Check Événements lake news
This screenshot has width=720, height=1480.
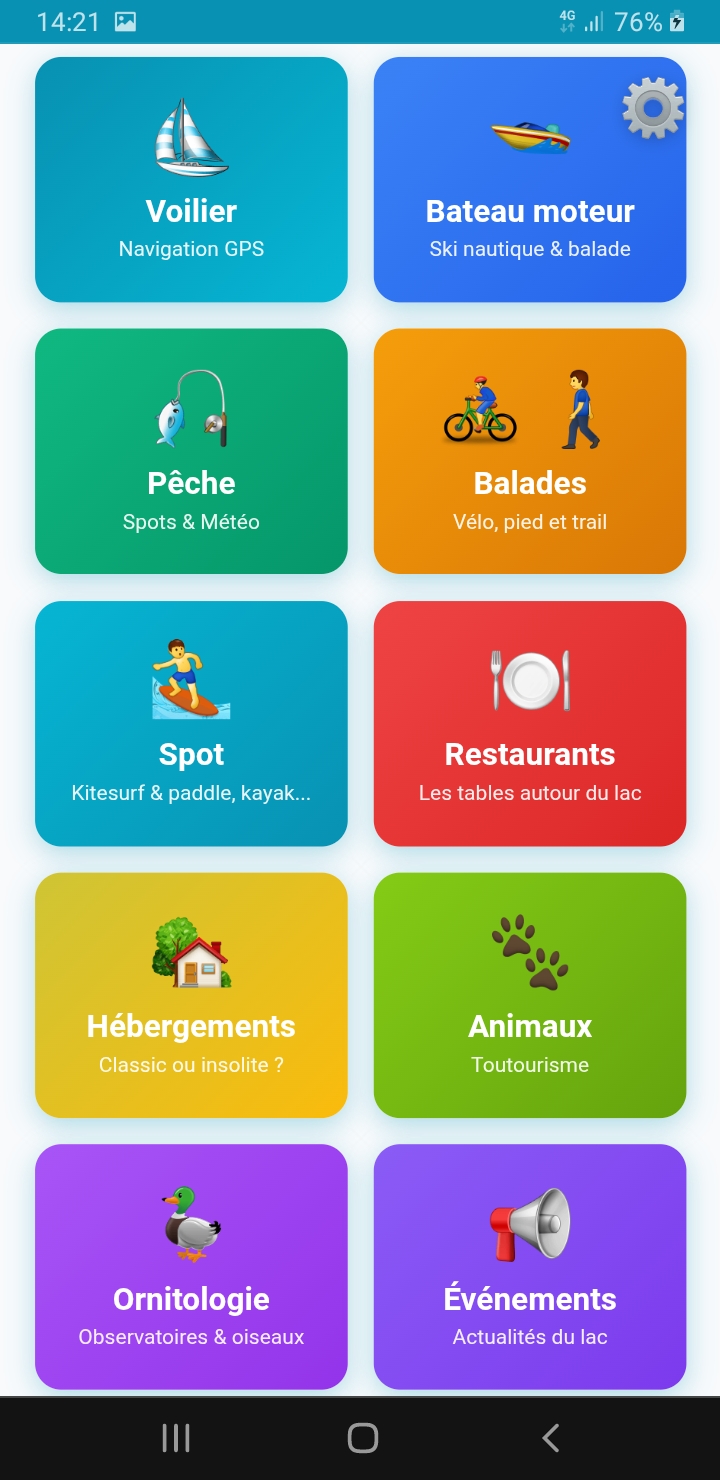(x=530, y=1267)
